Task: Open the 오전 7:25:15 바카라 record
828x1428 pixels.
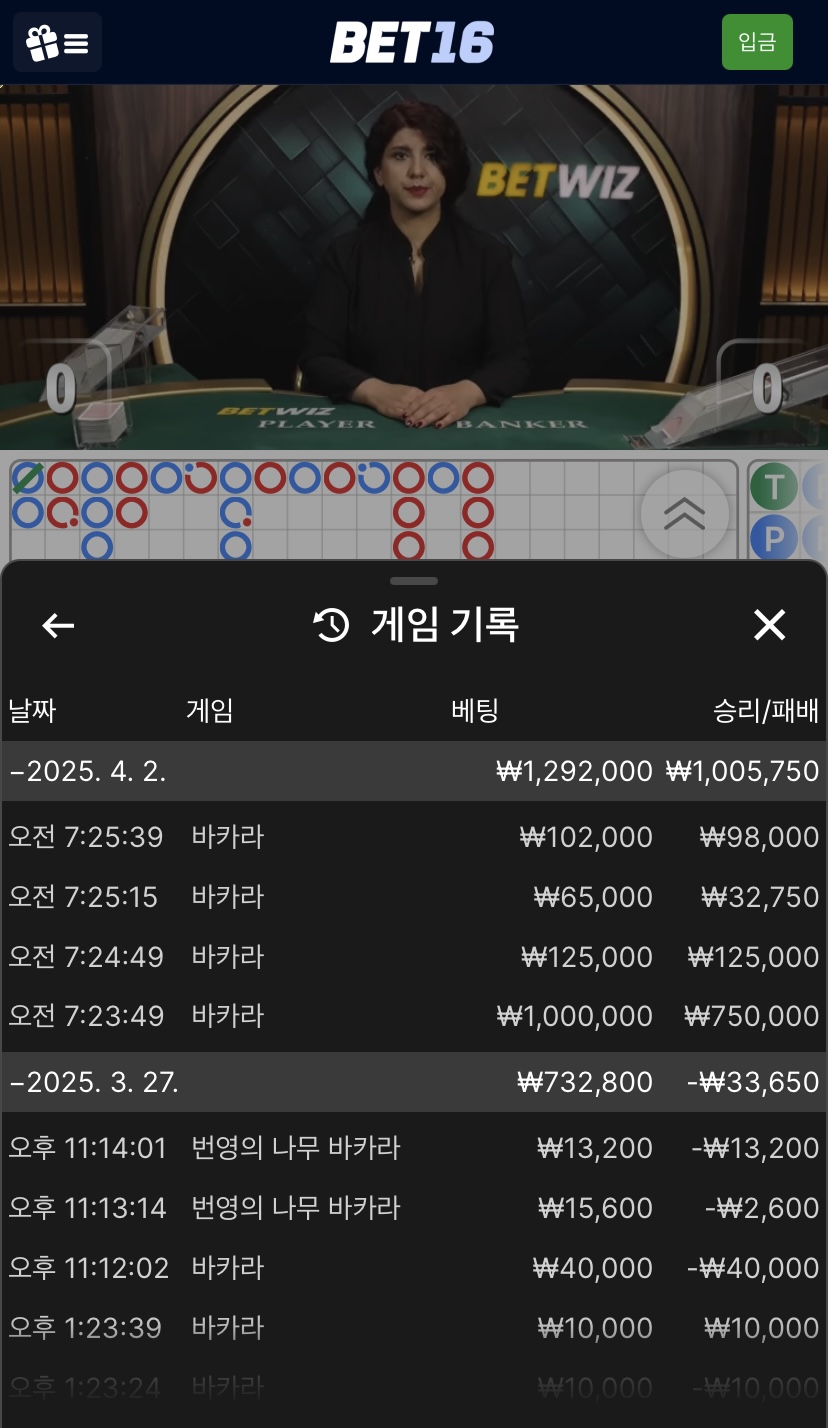Action: (414, 897)
